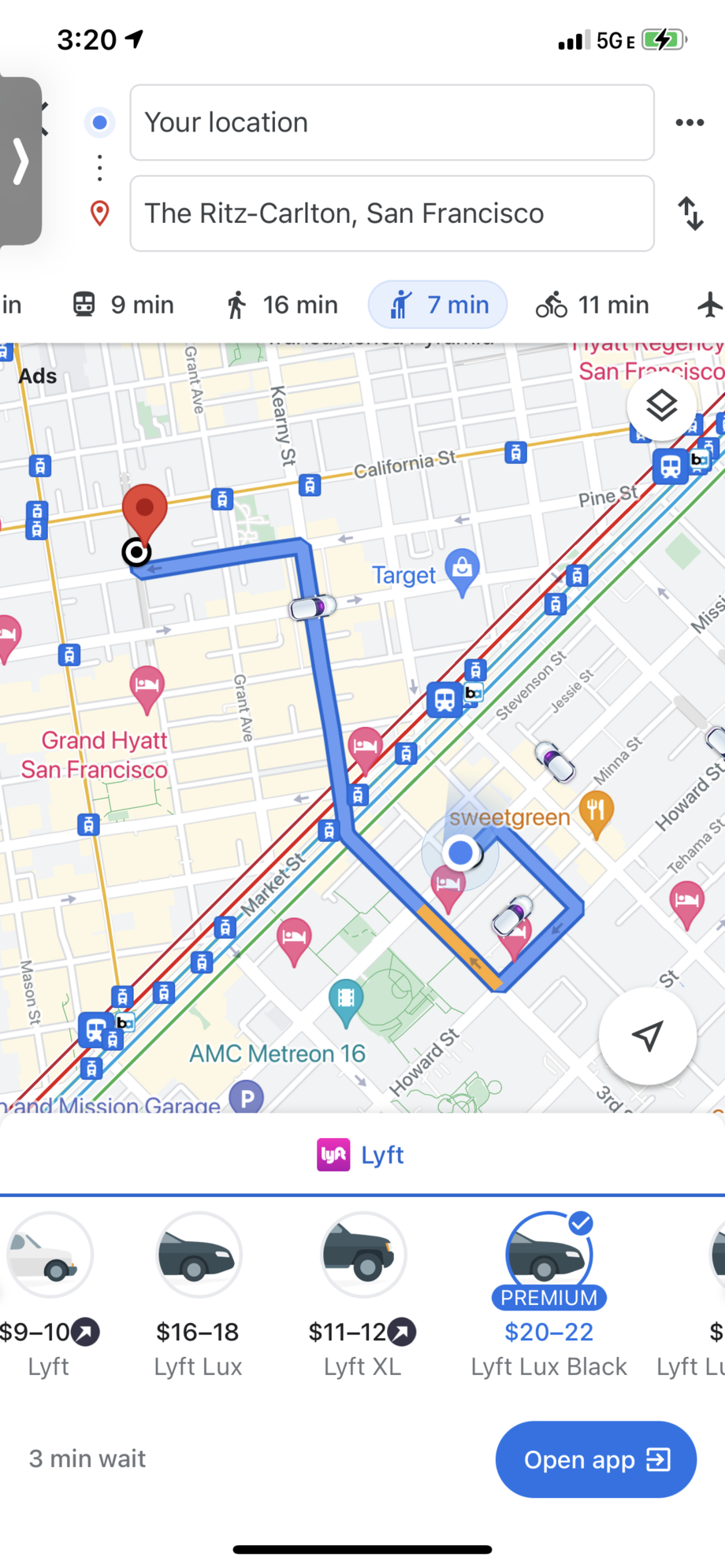The height and width of the screenshot is (1568, 725).
Task: Tap Open app to launch Lyft
Action: coord(596,1459)
